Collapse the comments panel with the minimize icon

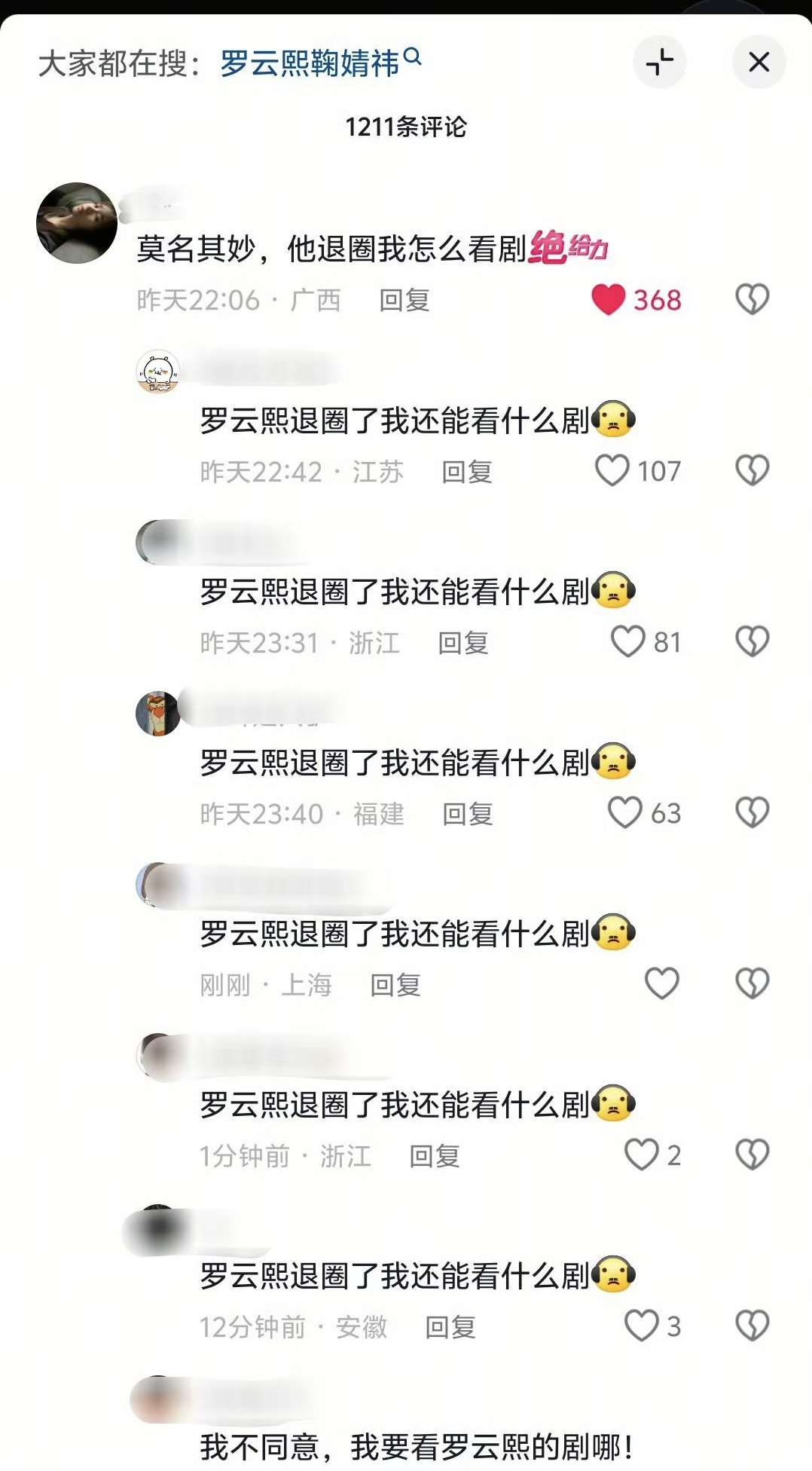(x=659, y=62)
